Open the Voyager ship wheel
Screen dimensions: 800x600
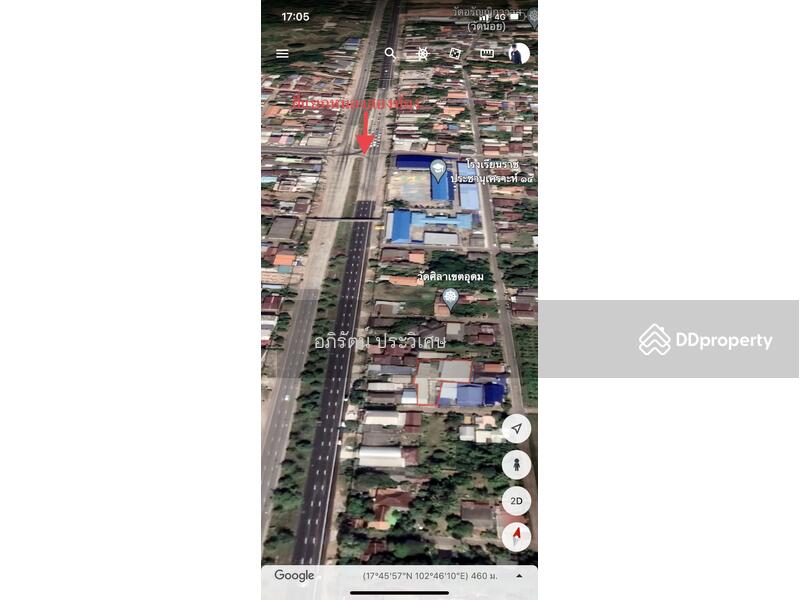423,54
